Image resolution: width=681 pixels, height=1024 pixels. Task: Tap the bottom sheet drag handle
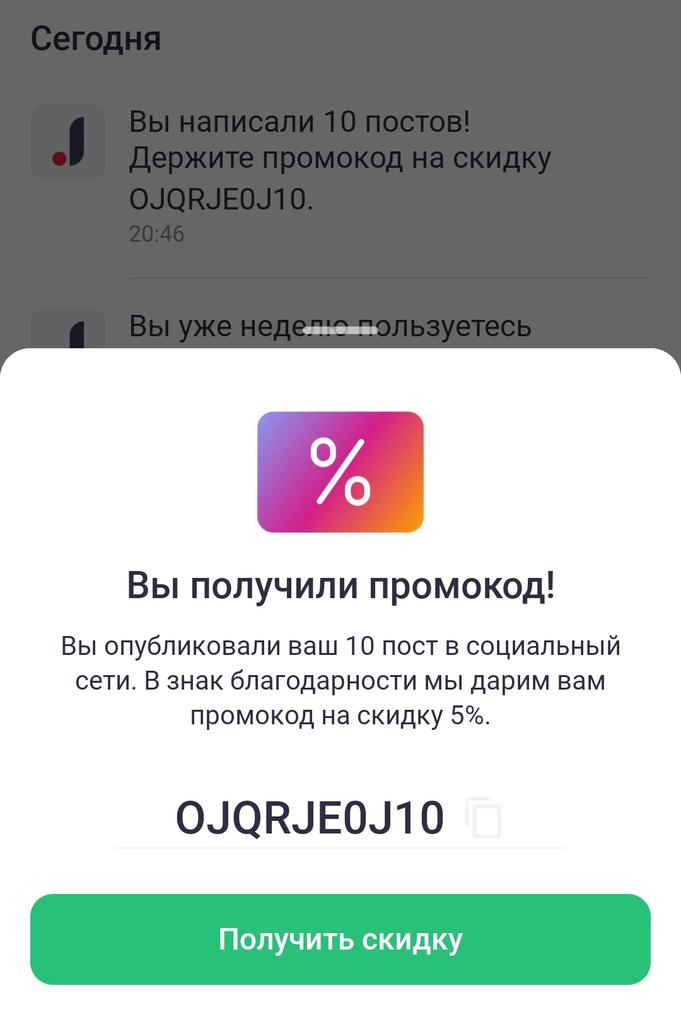(340, 329)
